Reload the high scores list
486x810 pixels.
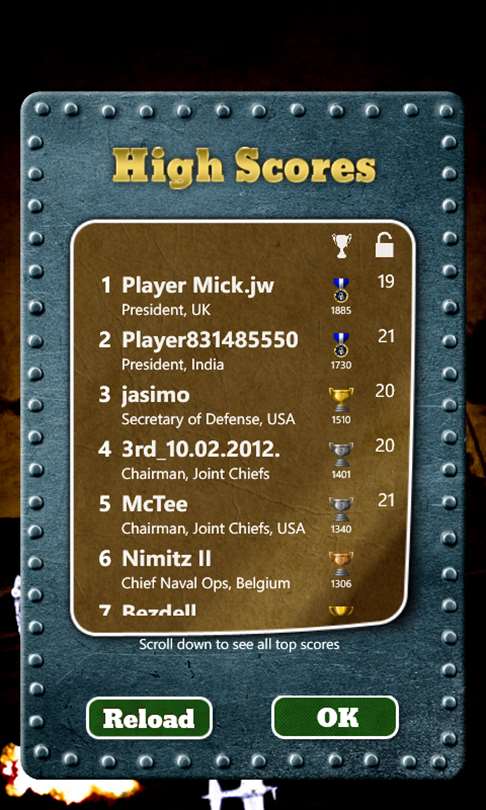(149, 718)
